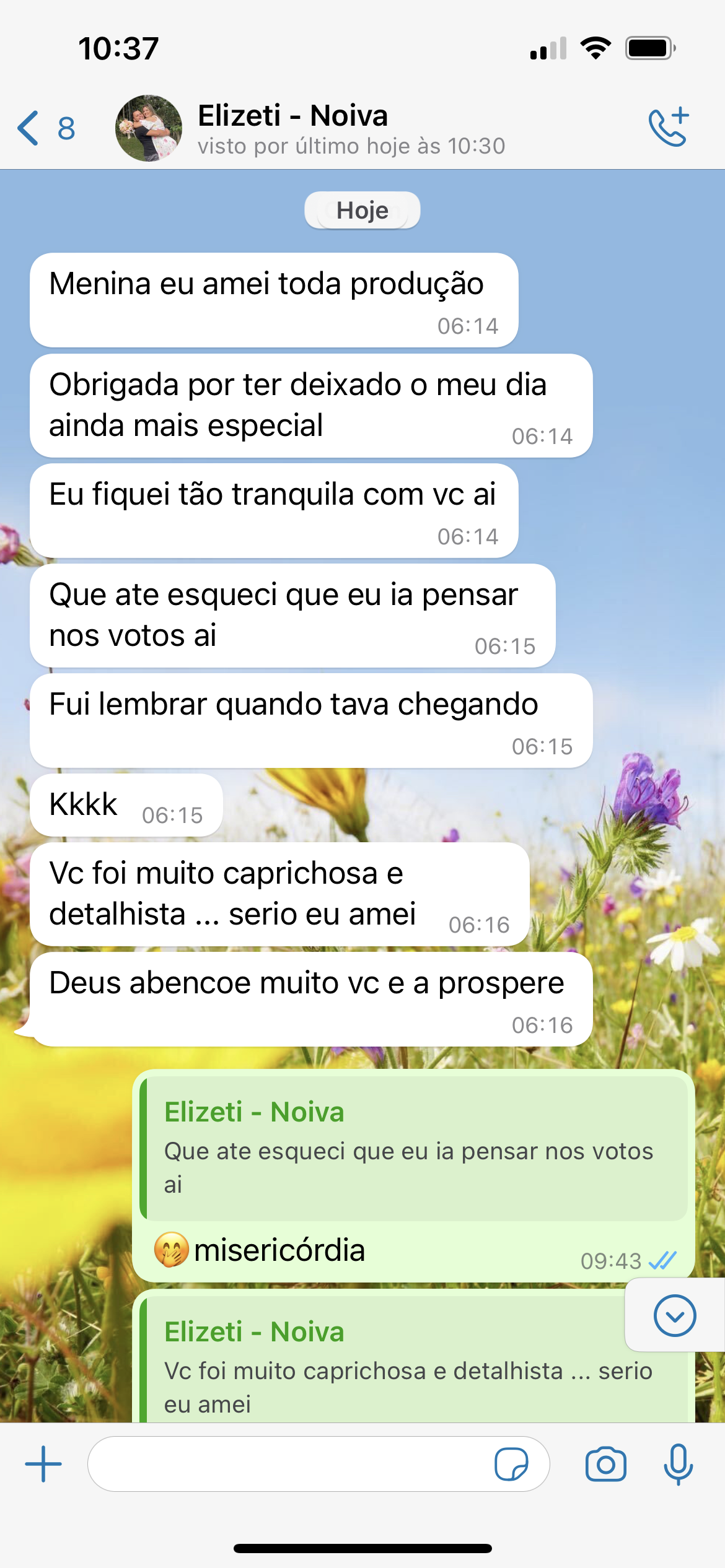Tap quoted reply above misericórdia
The width and height of the screenshot is (725, 1568).
414,1148
